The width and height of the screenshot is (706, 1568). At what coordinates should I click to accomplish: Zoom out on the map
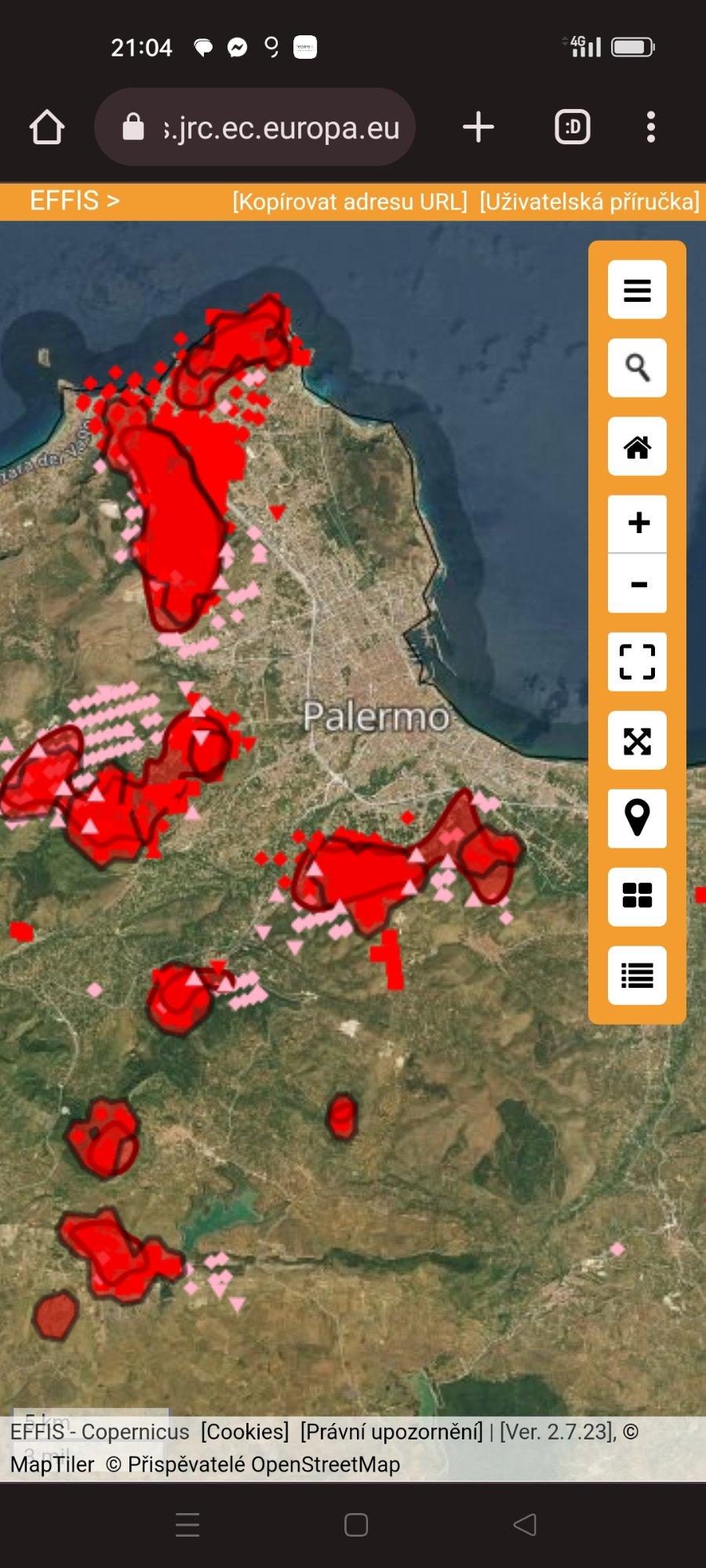click(637, 584)
